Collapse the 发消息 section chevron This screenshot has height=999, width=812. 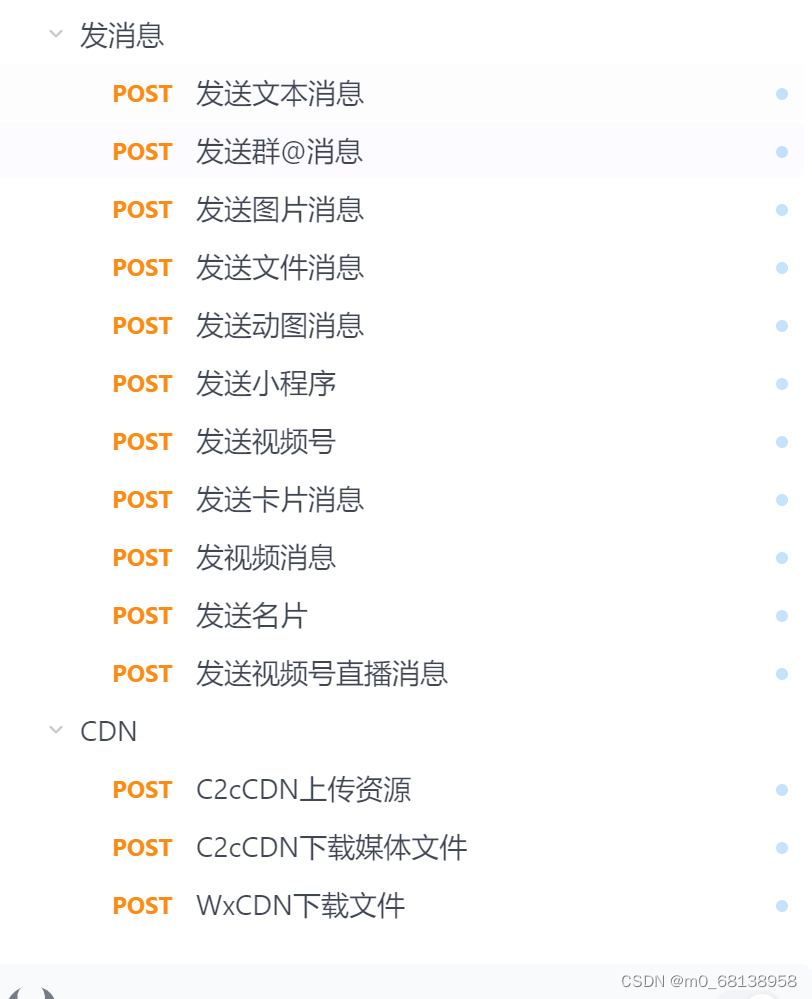pyautogui.click(x=56, y=33)
